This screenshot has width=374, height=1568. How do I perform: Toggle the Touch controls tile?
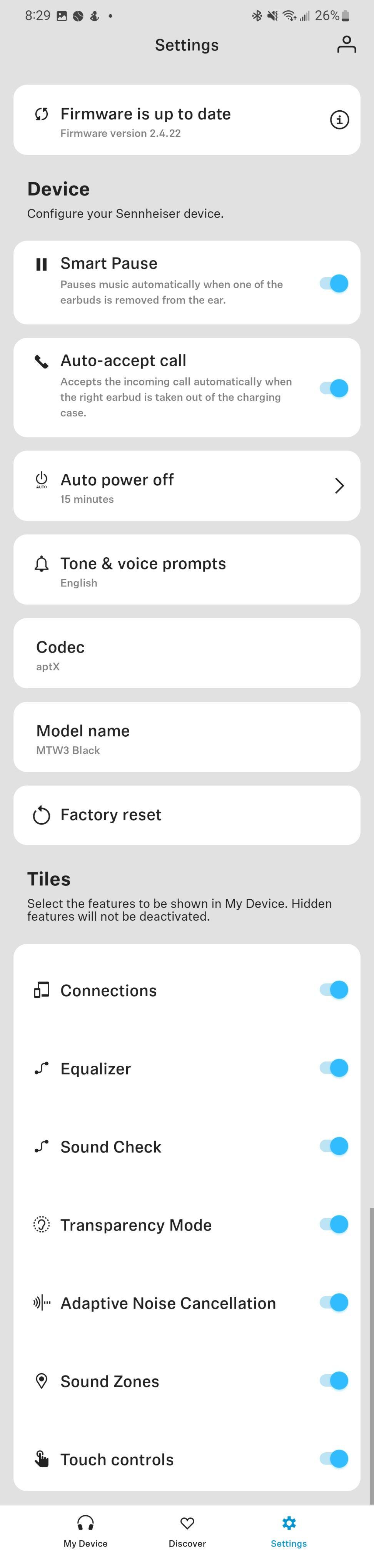click(x=334, y=1459)
